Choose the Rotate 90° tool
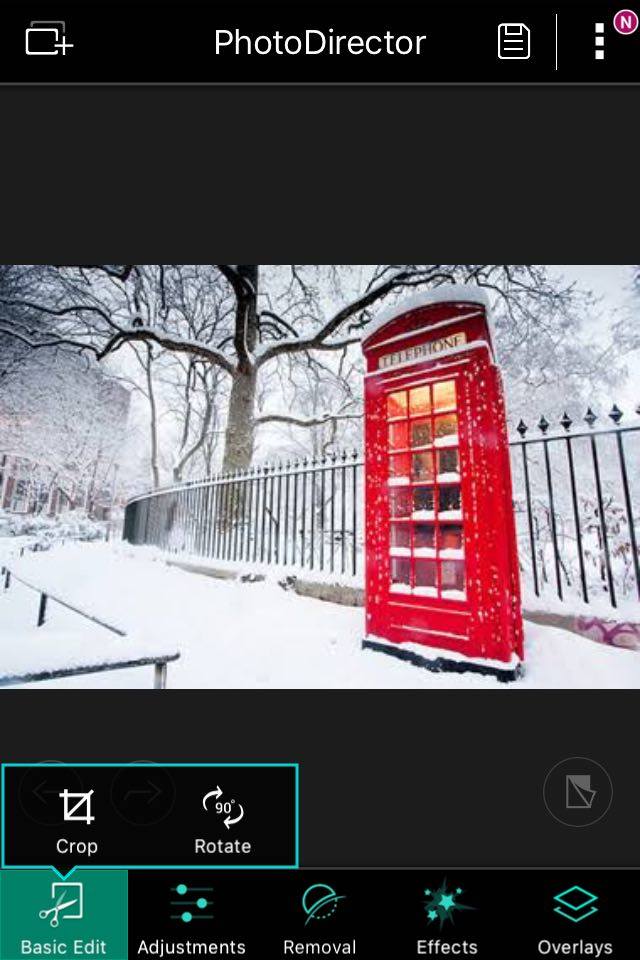 pyautogui.click(x=222, y=819)
